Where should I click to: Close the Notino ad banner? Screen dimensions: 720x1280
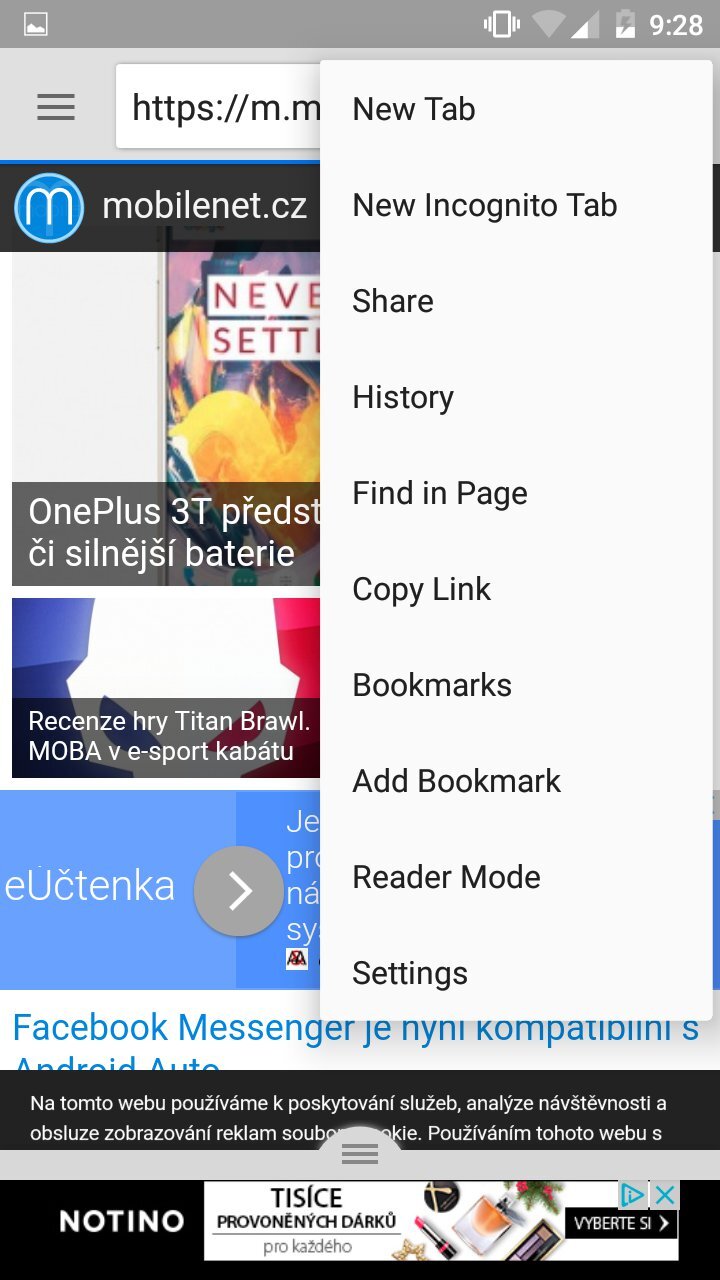pyautogui.click(x=664, y=1194)
